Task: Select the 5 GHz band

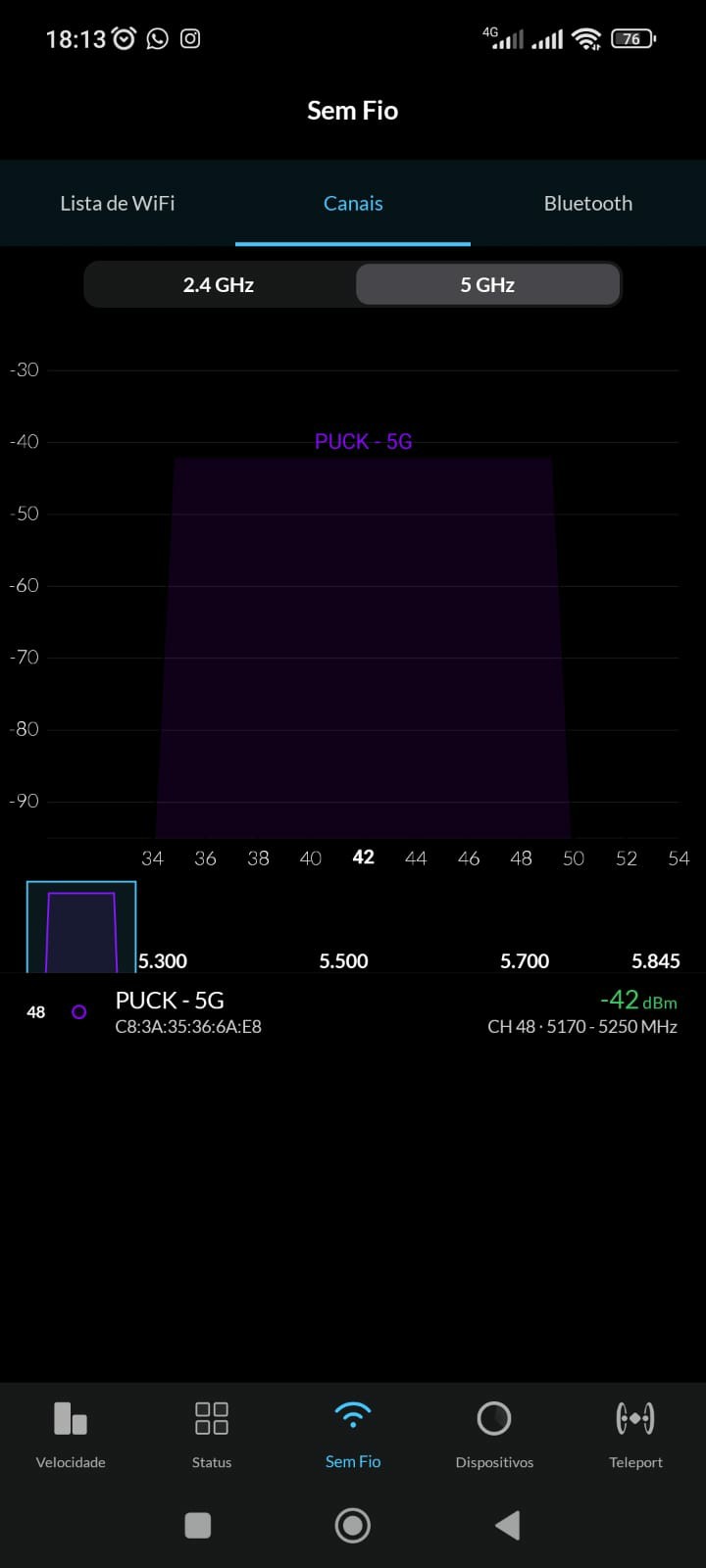Action: tap(487, 285)
